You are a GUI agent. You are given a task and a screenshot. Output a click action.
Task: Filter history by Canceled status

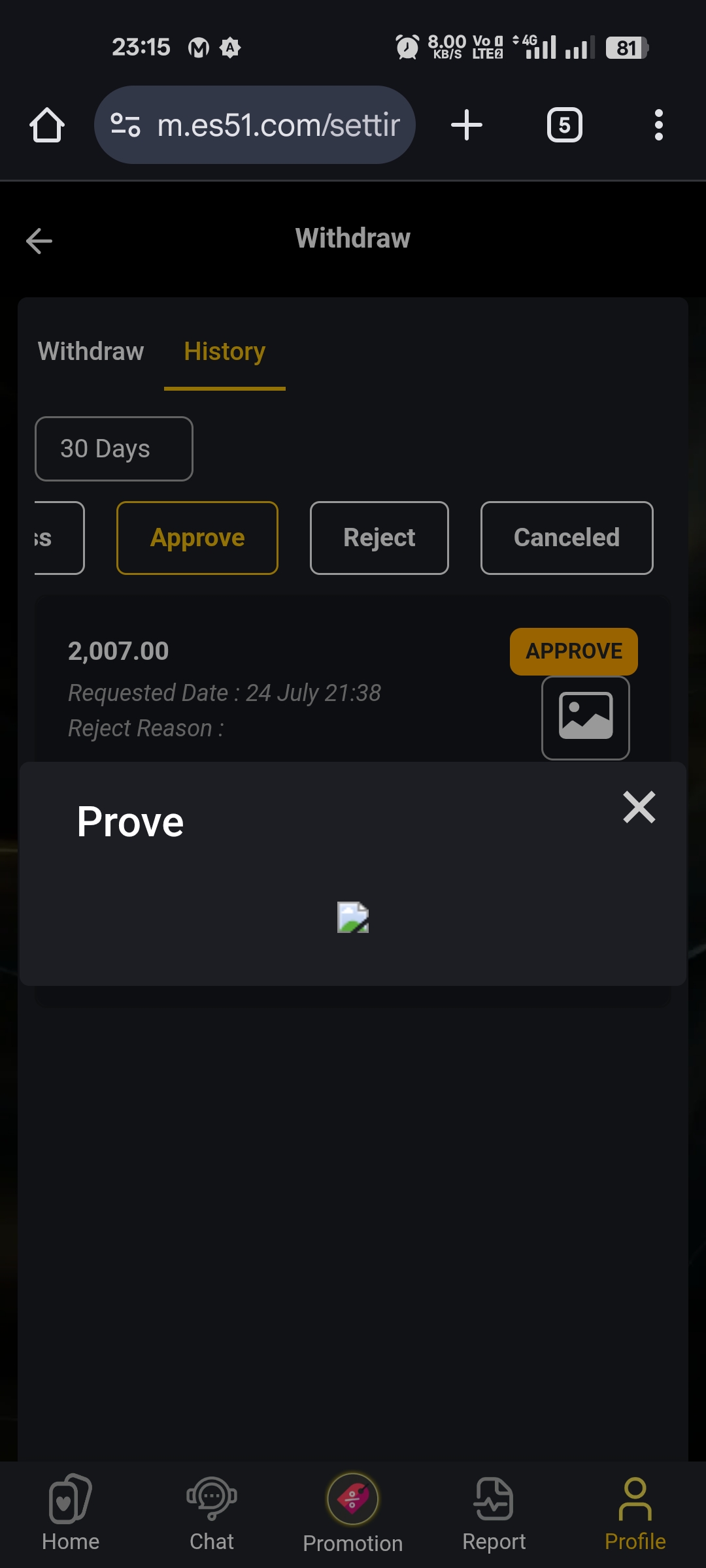tap(566, 538)
